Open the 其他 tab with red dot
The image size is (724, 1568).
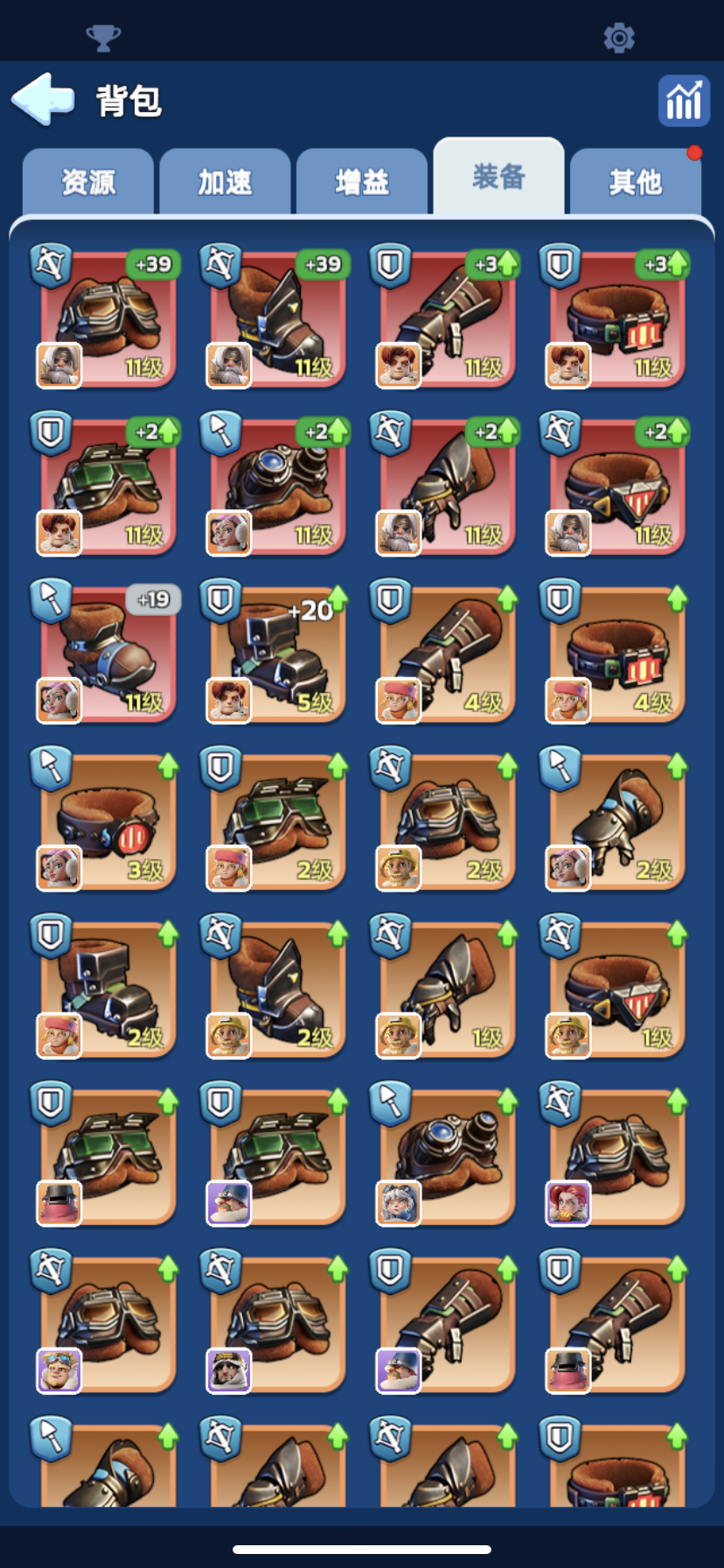coord(635,182)
